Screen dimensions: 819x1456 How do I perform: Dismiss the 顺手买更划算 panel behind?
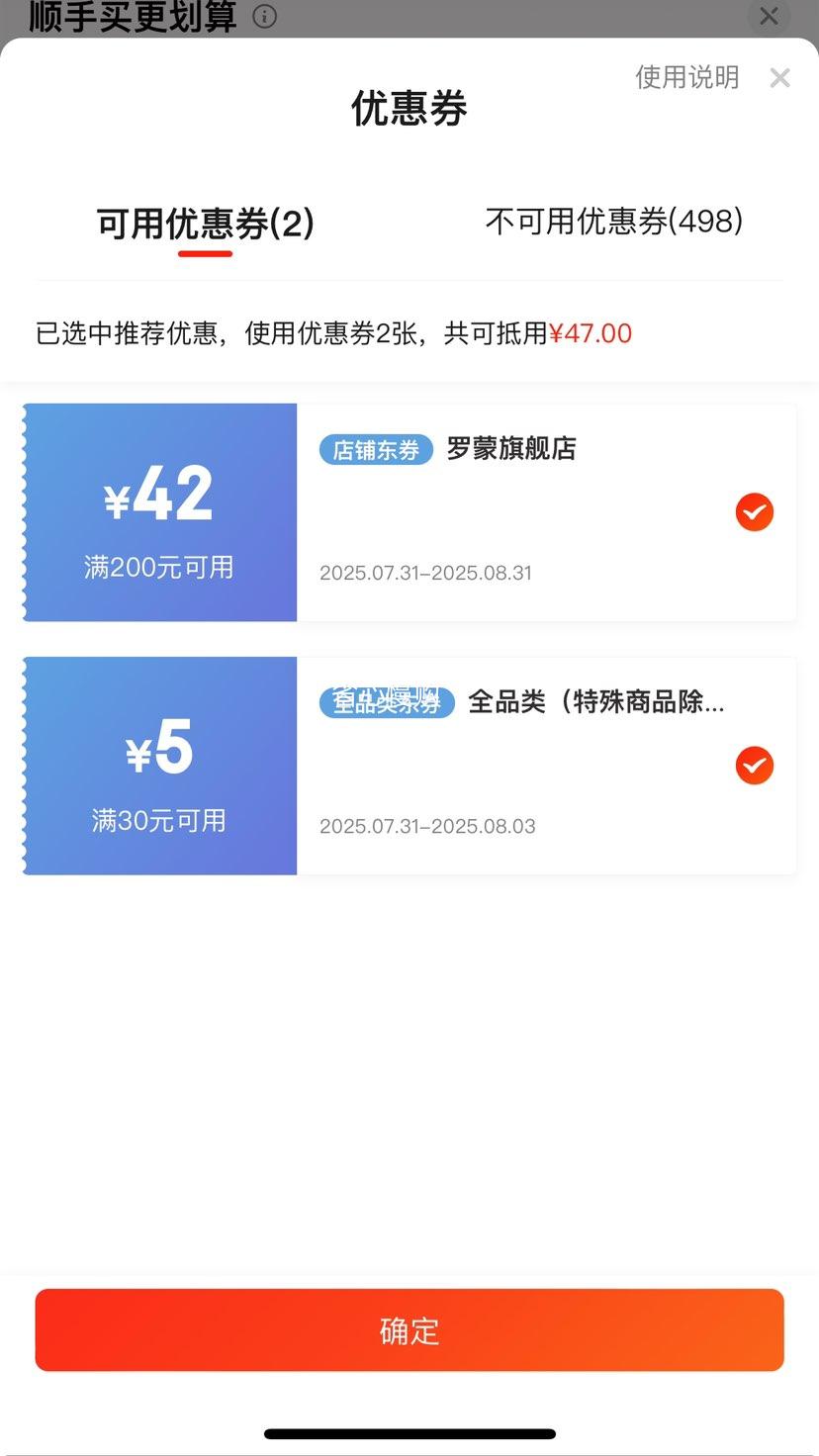click(769, 16)
